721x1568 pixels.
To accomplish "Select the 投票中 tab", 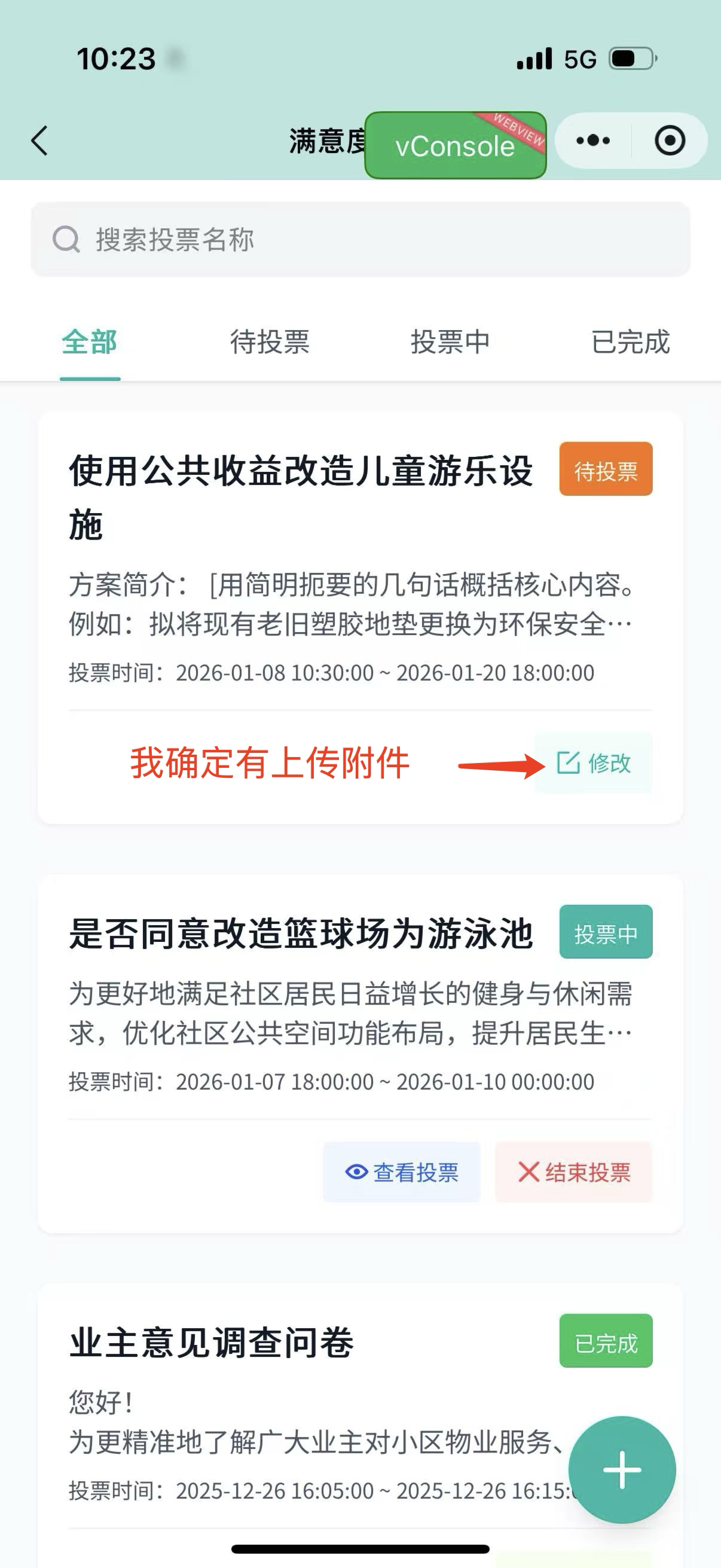I will [450, 343].
